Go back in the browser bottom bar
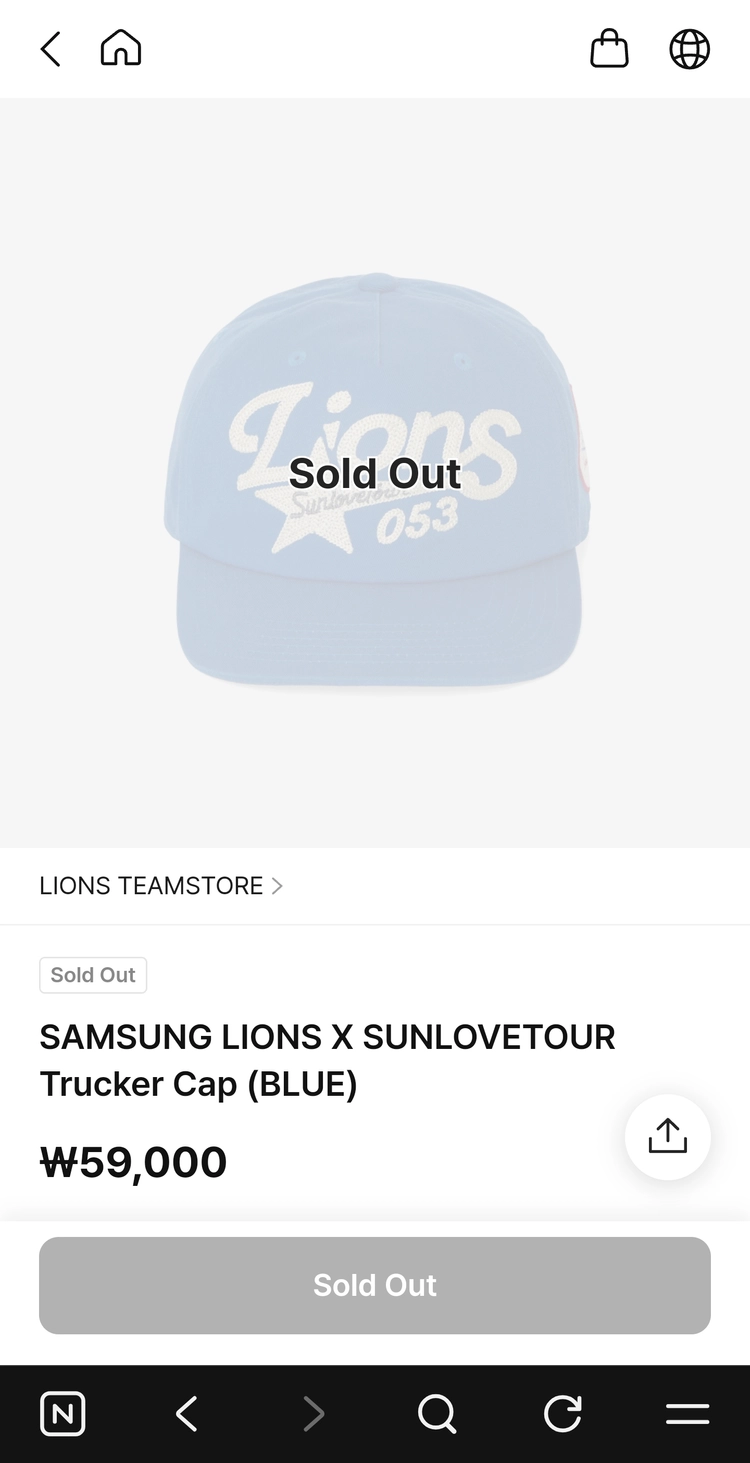 point(187,1414)
